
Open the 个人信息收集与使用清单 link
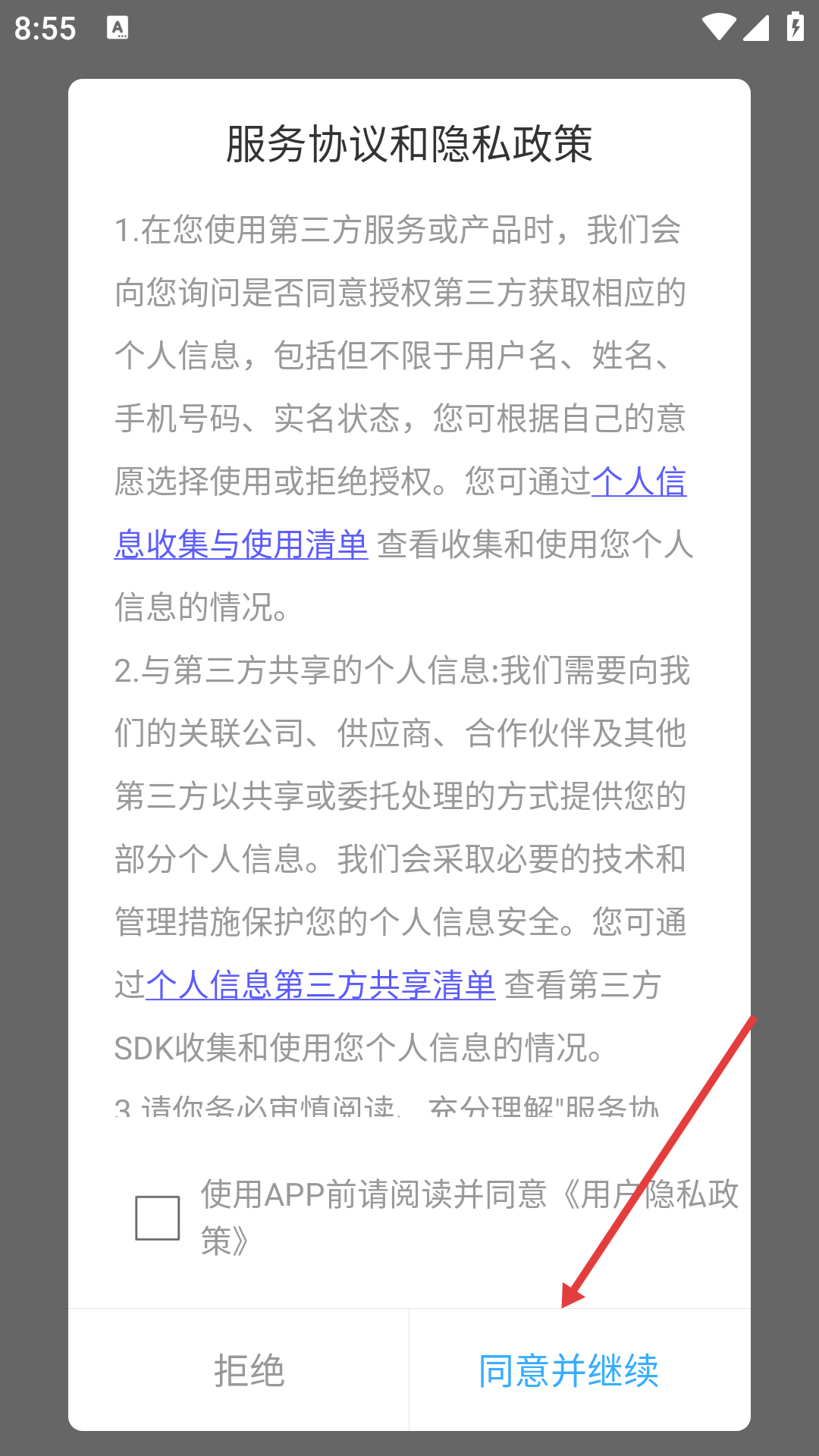pyautogui.click(x=241, y=544)
